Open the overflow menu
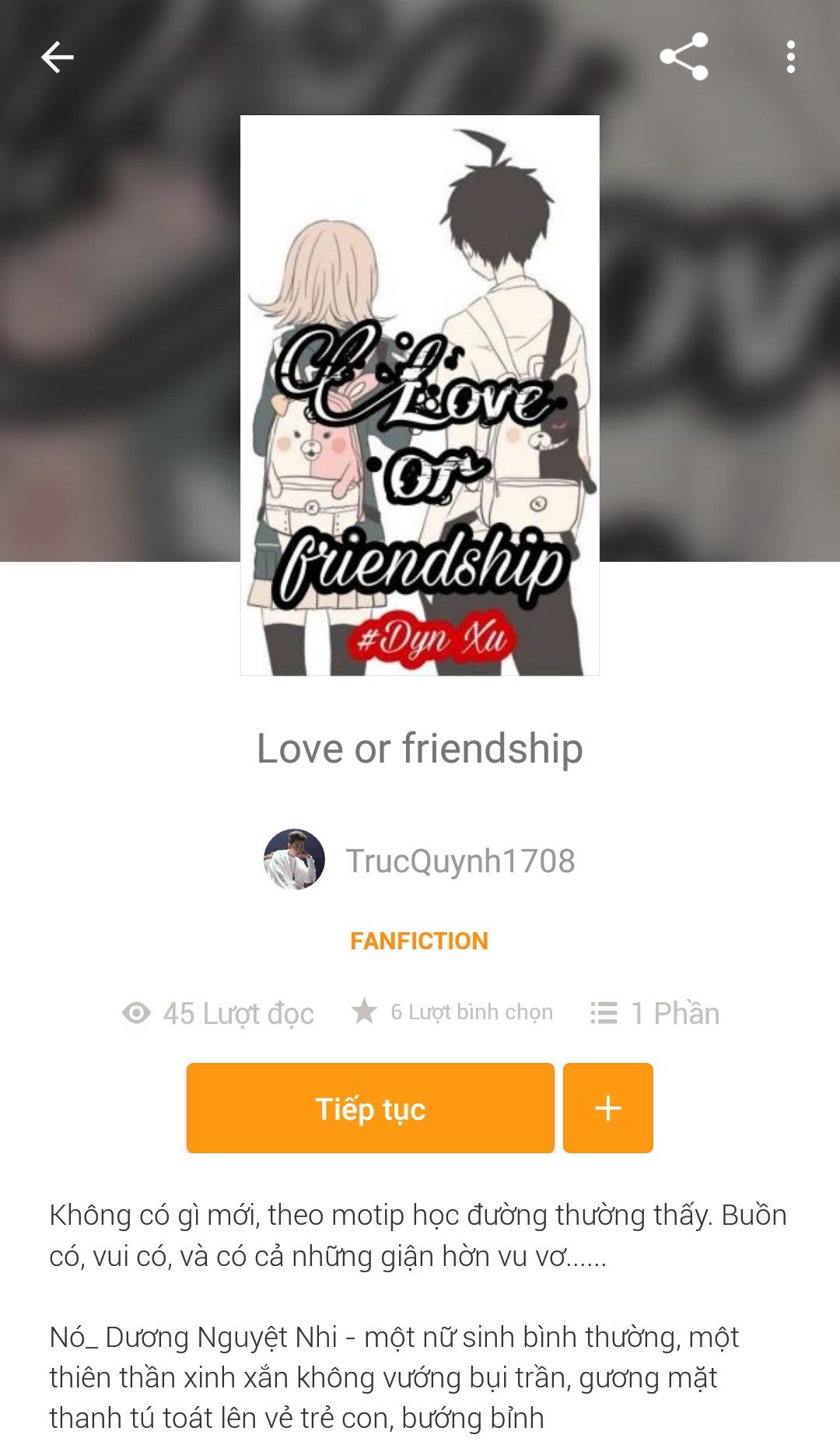 tap(790, 58)
